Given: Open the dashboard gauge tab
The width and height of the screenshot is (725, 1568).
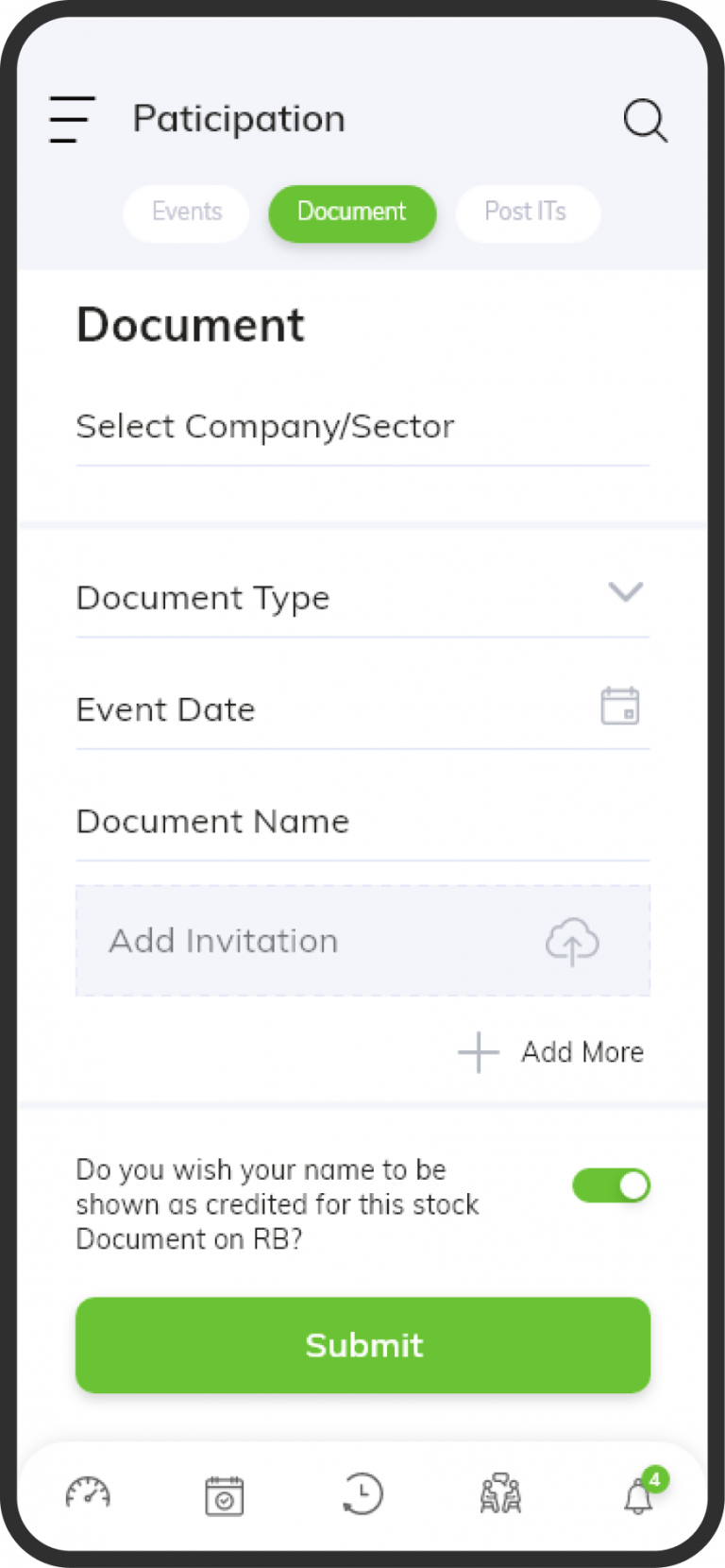Looking at the screenshot, I should pos(88,1495).
